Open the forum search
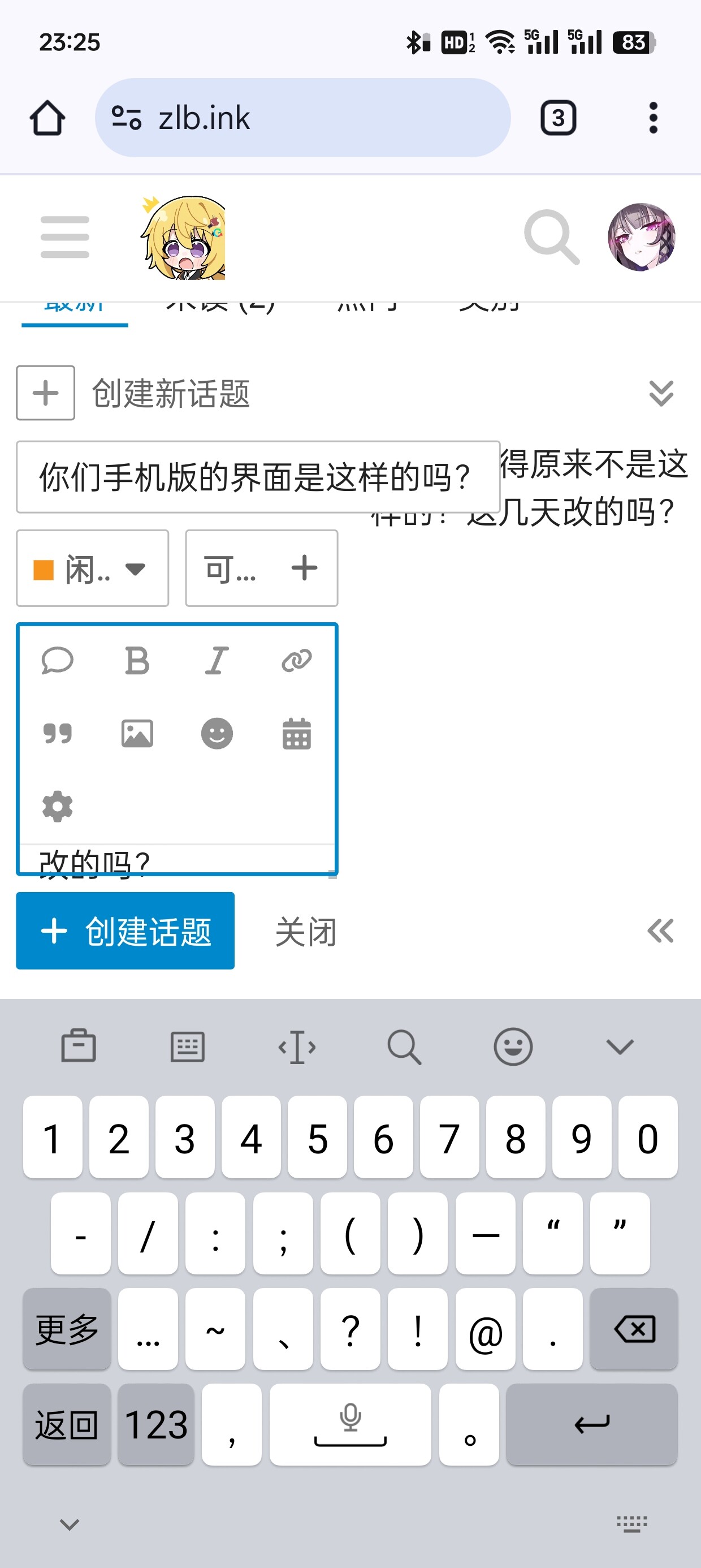The height and width of the screenshot is (1568, 701). (x=551, y=237)
